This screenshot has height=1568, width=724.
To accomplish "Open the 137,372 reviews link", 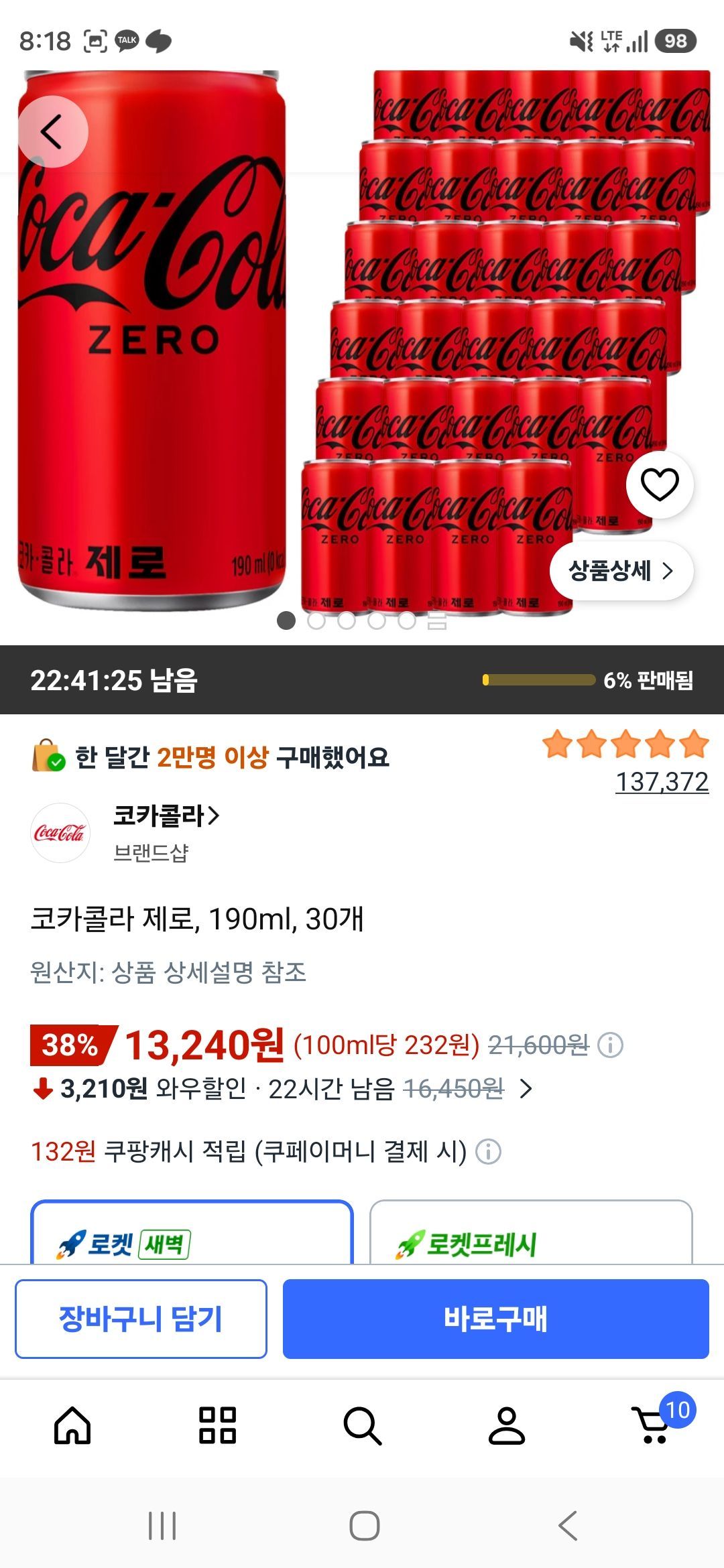I will pos(662,781).
